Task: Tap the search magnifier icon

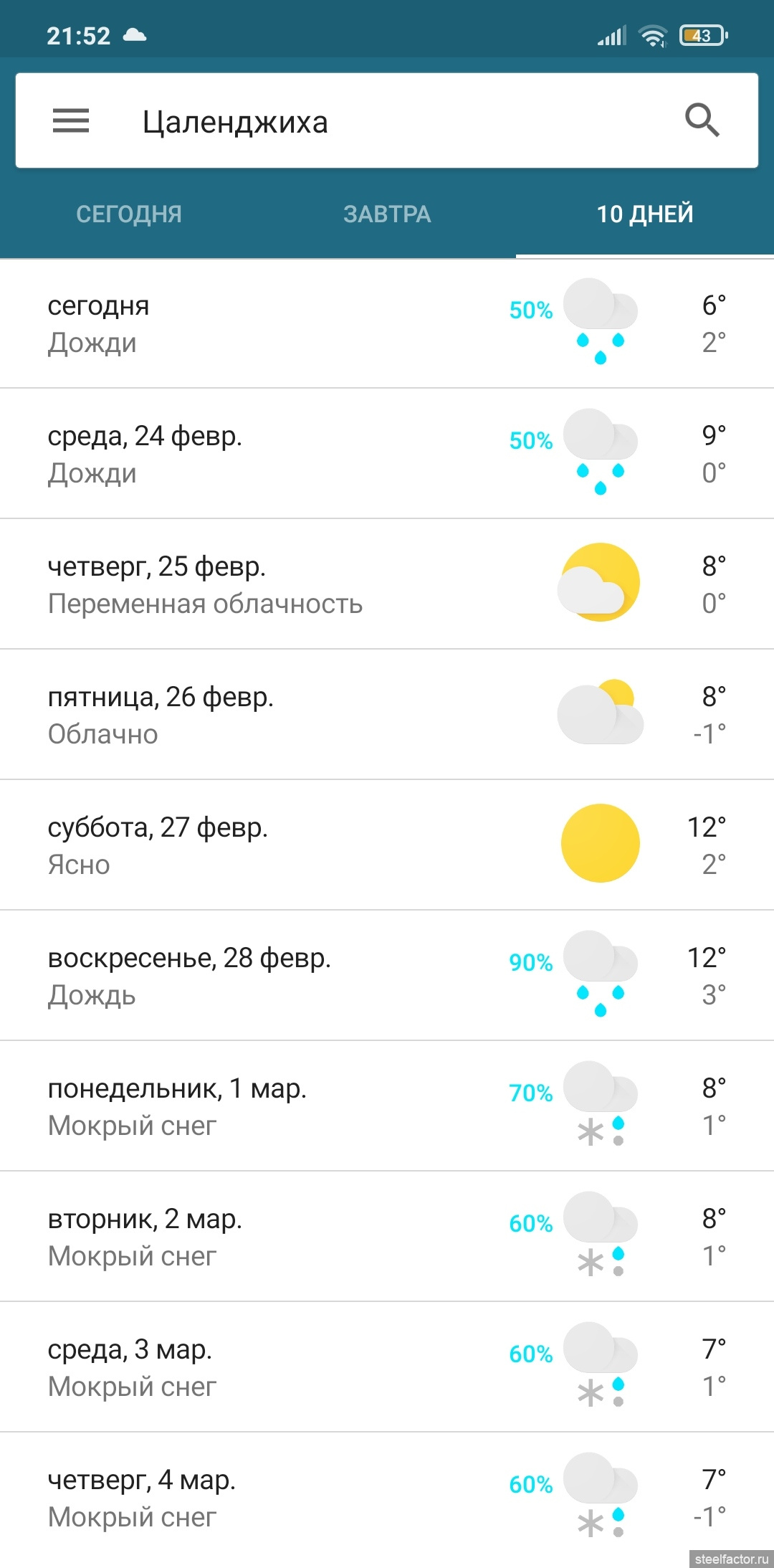Action: pyautogui.click(x=702, y=120)
